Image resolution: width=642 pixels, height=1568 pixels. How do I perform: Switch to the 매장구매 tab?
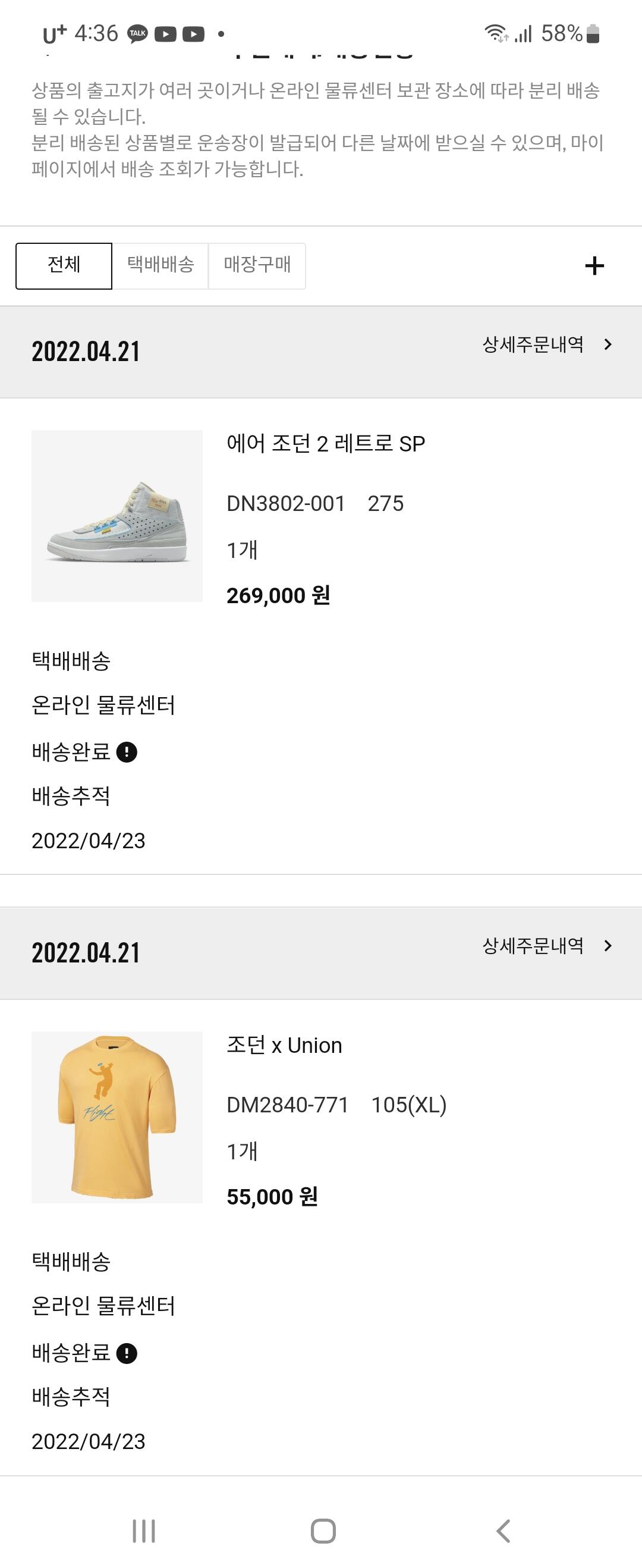tap(257, 265)
